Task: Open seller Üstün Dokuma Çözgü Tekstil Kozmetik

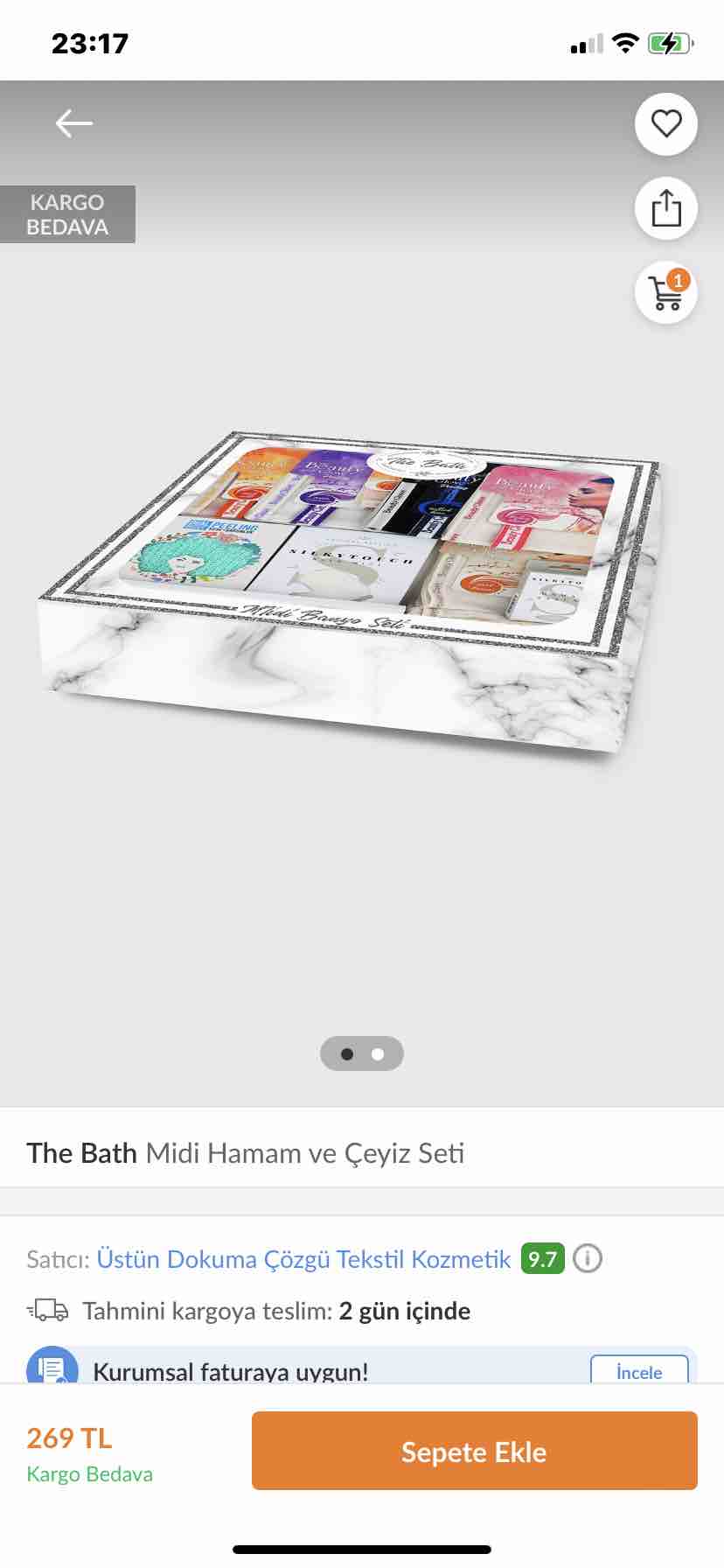Action: tap(303, 1259)
